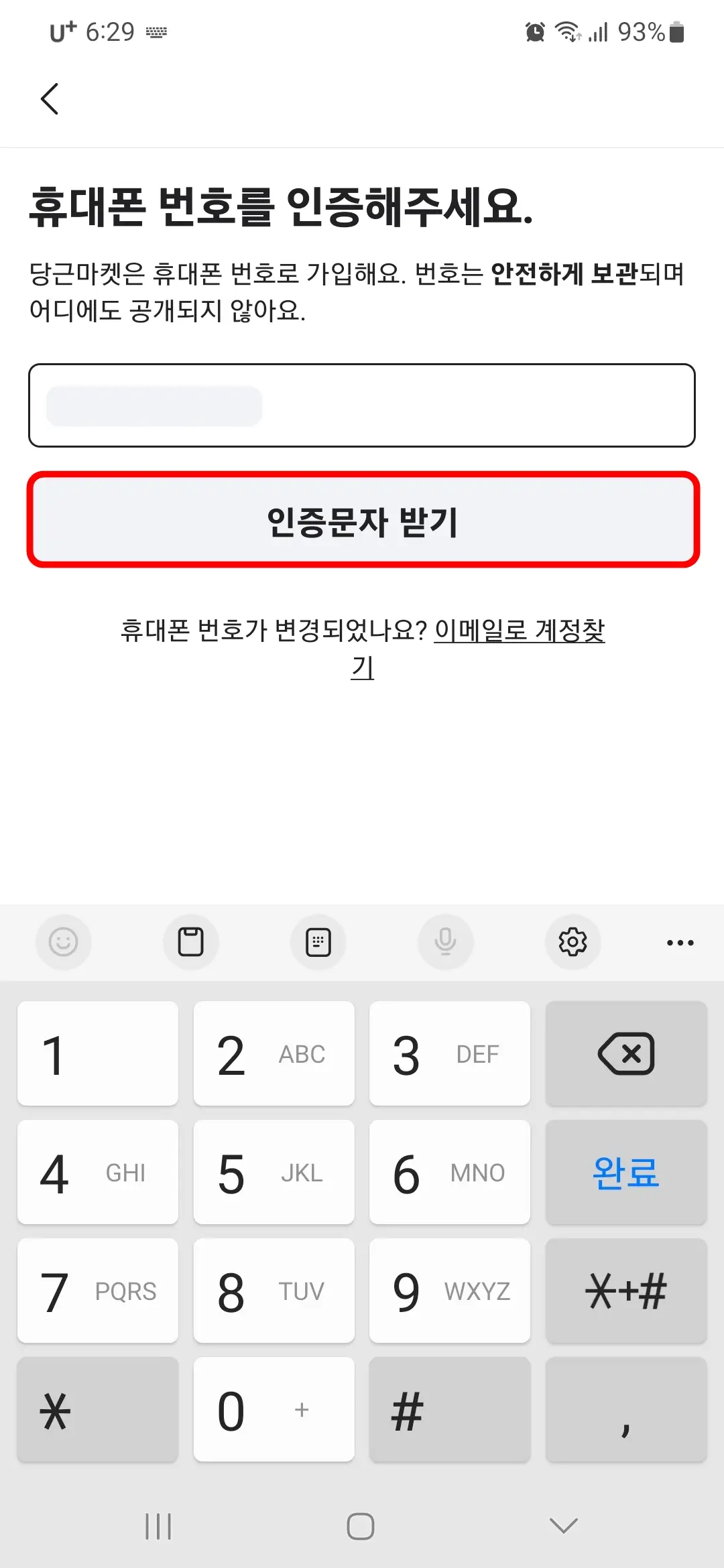Activate voice input microphone icon
This screenshot has width=724, height=1568.
coord(445,942)
